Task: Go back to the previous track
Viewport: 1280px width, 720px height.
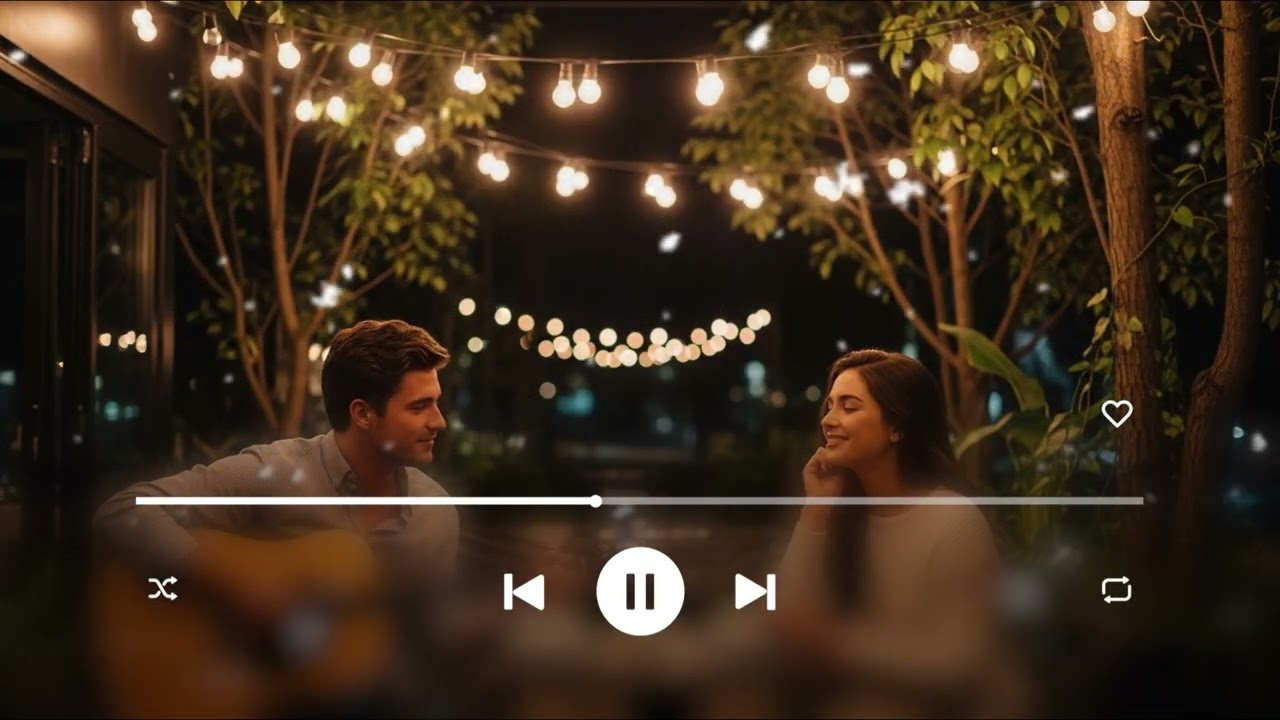Action: pyautogui.click(x=524, y=591)
